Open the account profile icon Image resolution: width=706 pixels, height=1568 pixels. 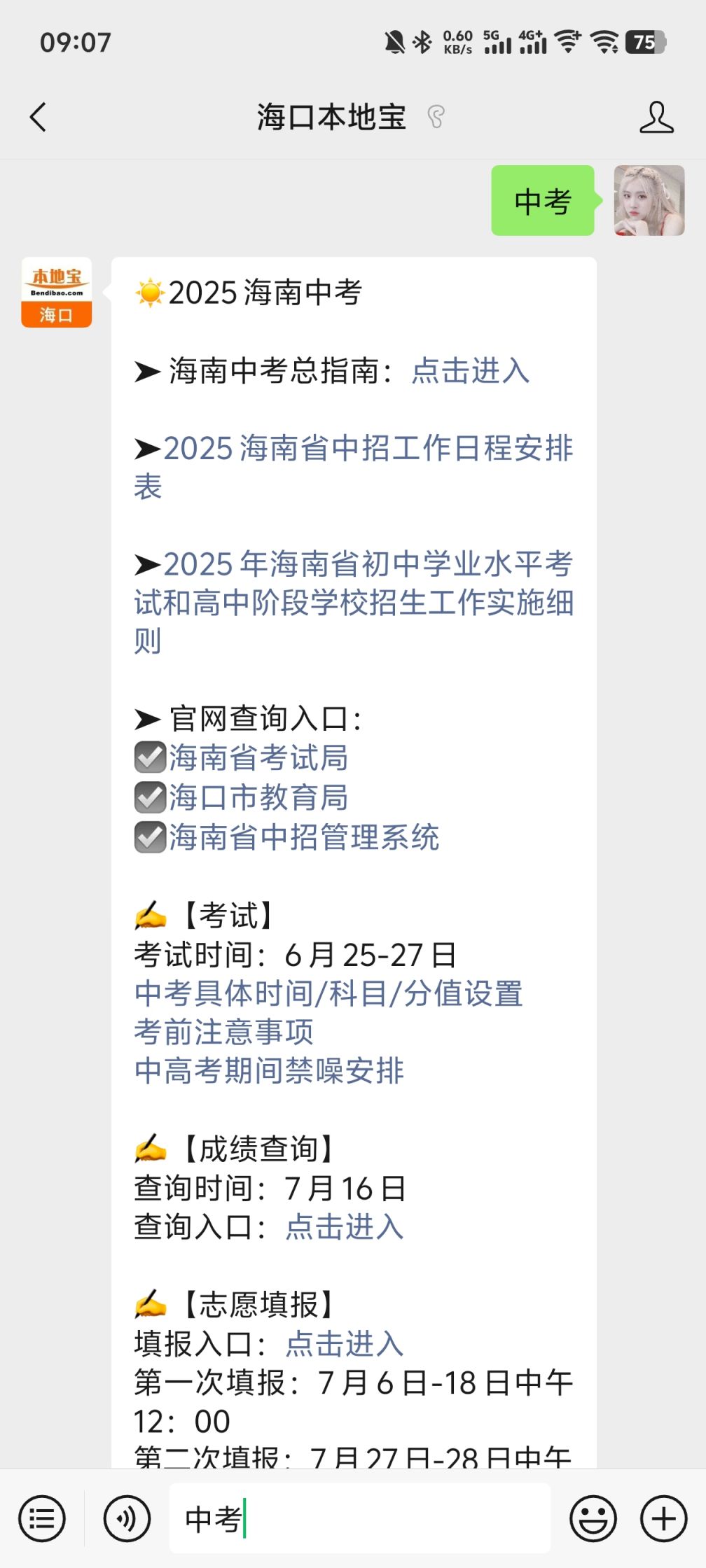point(656,117)
